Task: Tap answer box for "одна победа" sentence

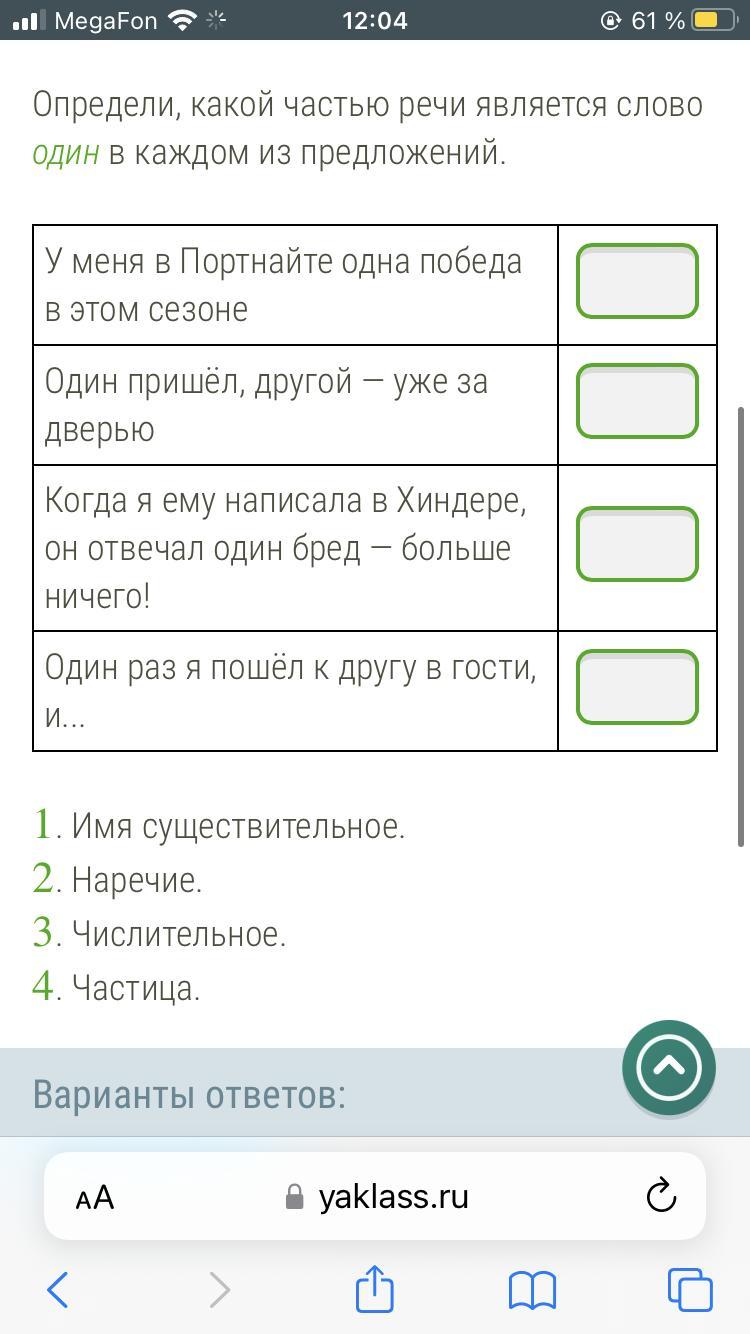Action: click(637, 282)
